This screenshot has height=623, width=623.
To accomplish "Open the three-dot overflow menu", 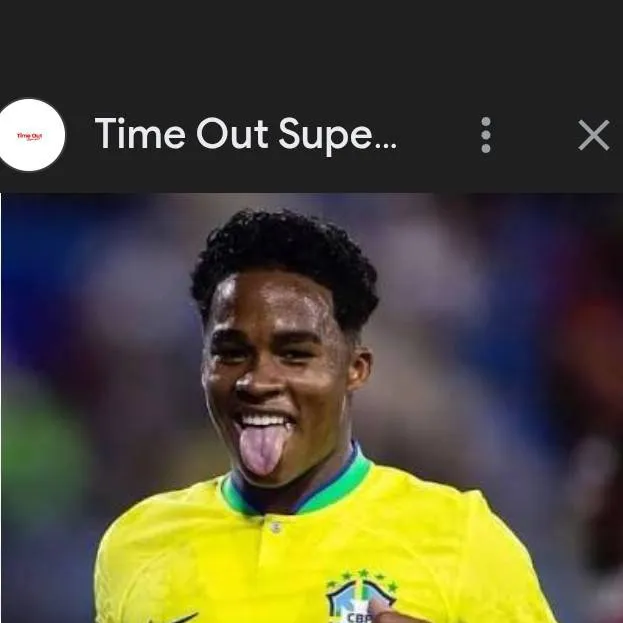I will 486,135.
